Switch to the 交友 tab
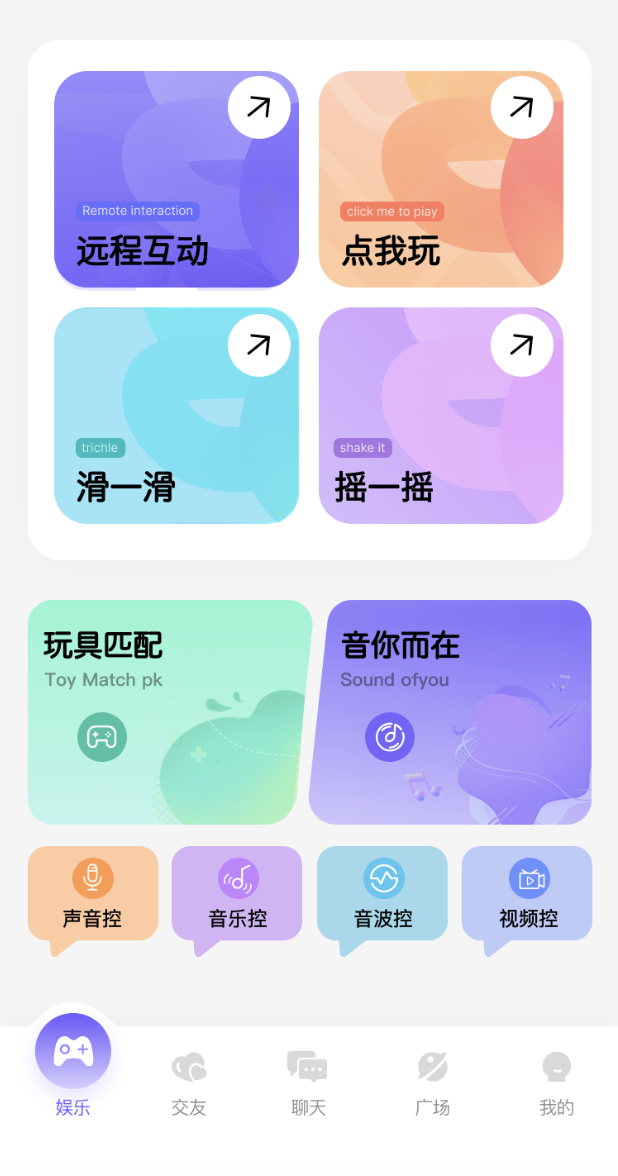This screenshot has height=1176, width=618. pyautogui.click(x=189, y=1082)
